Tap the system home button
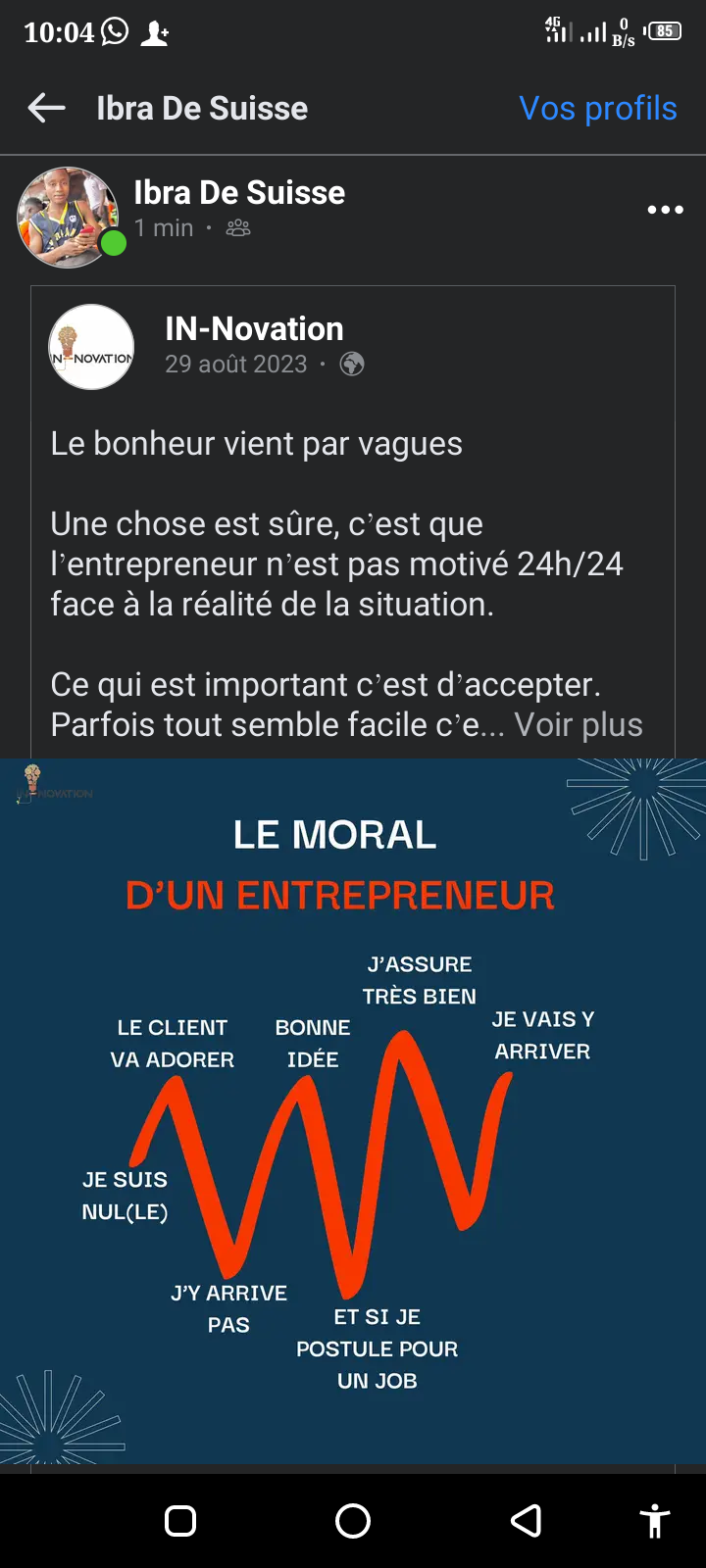Image resolution: width=706 pixels, height=1568 pixels. click(353, 1521)
